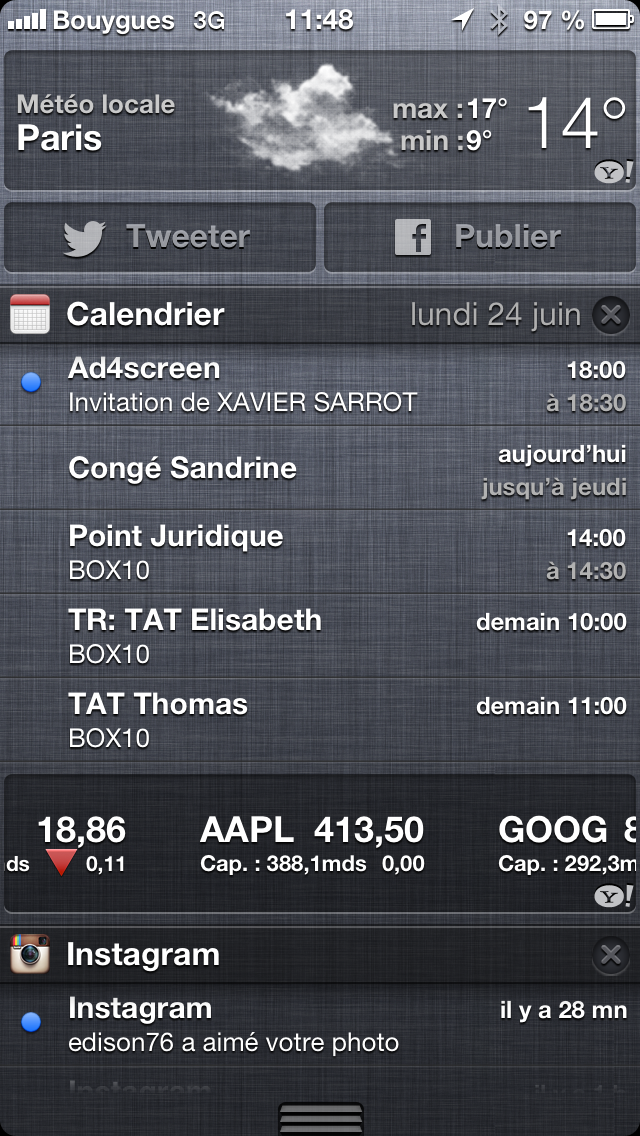Tap the Publier Facebook button
The width and height of the screenshot is (640, 1136).
pos(480,237)
